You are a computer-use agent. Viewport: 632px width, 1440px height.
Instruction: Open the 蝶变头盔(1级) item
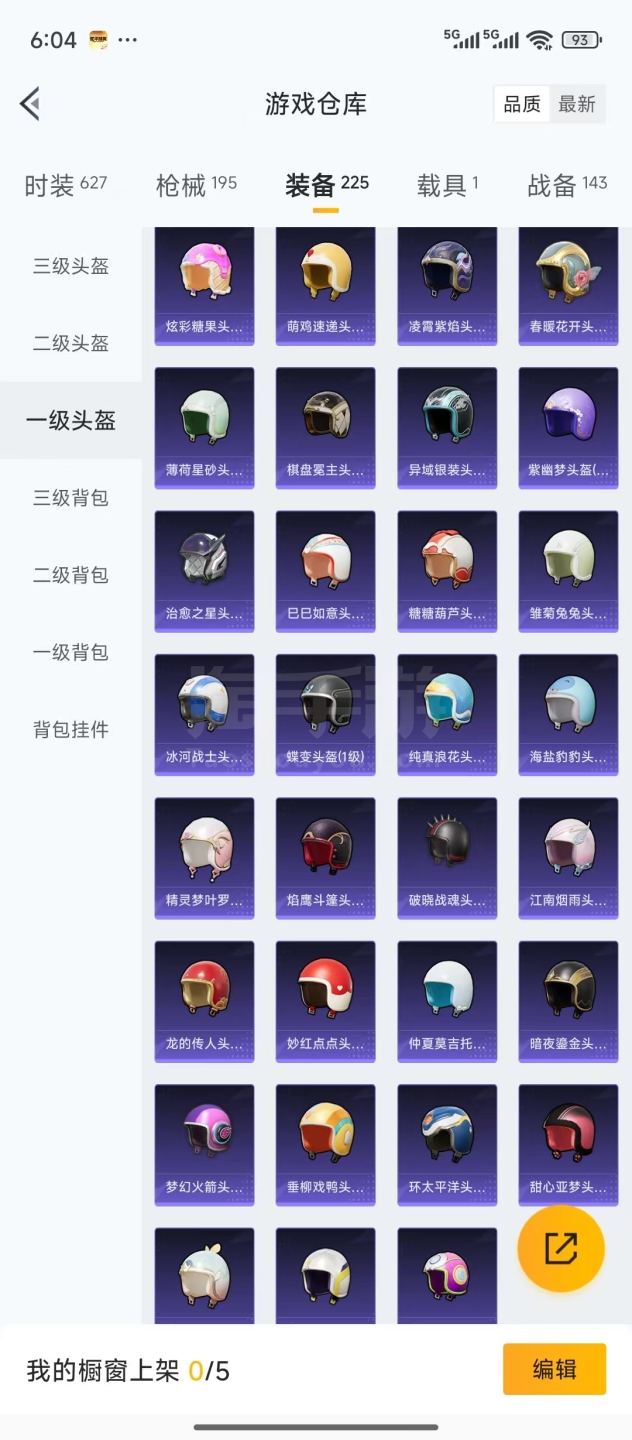coord(326,715)
